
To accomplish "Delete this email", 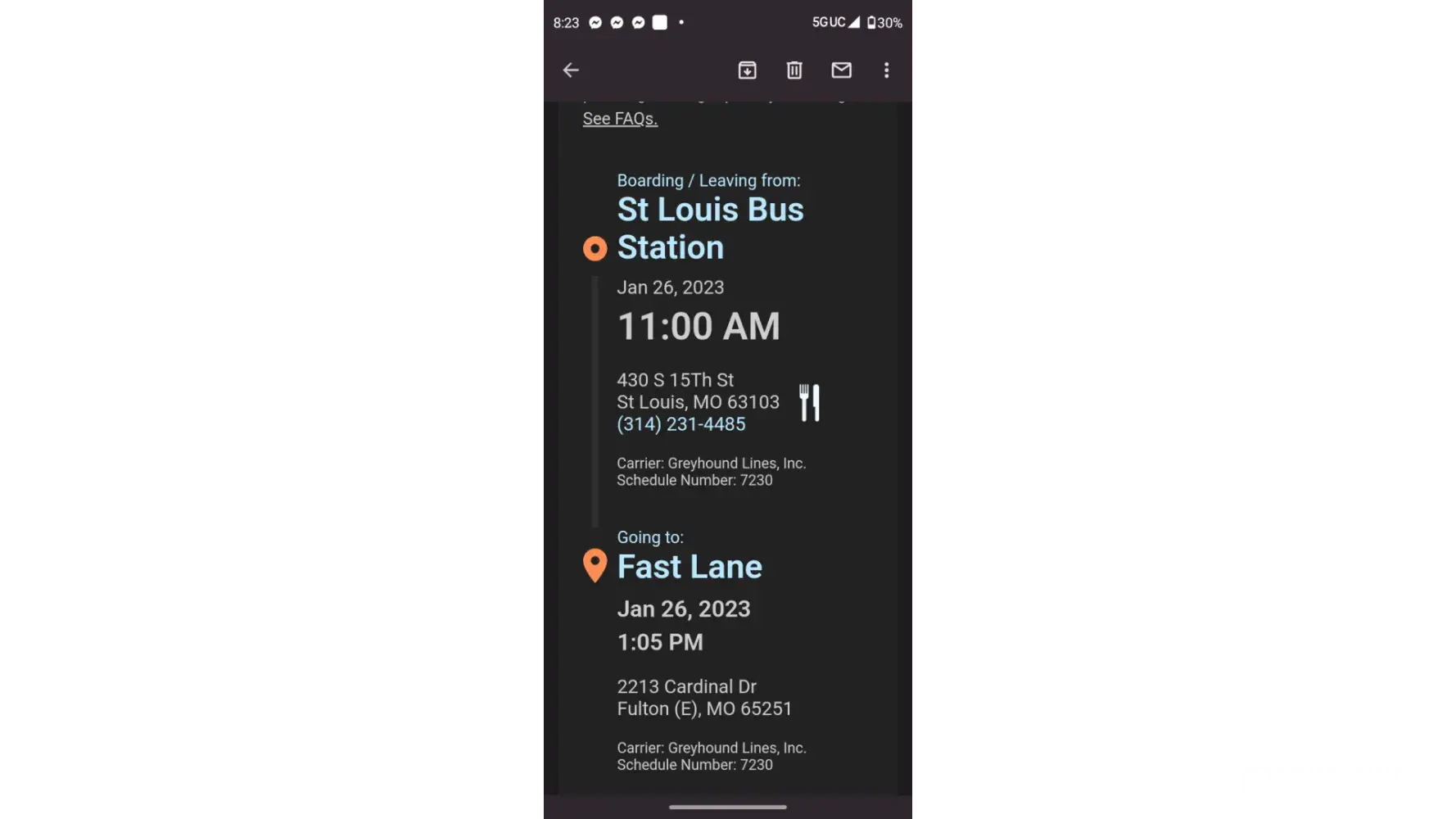I will (x=794, y=70).
